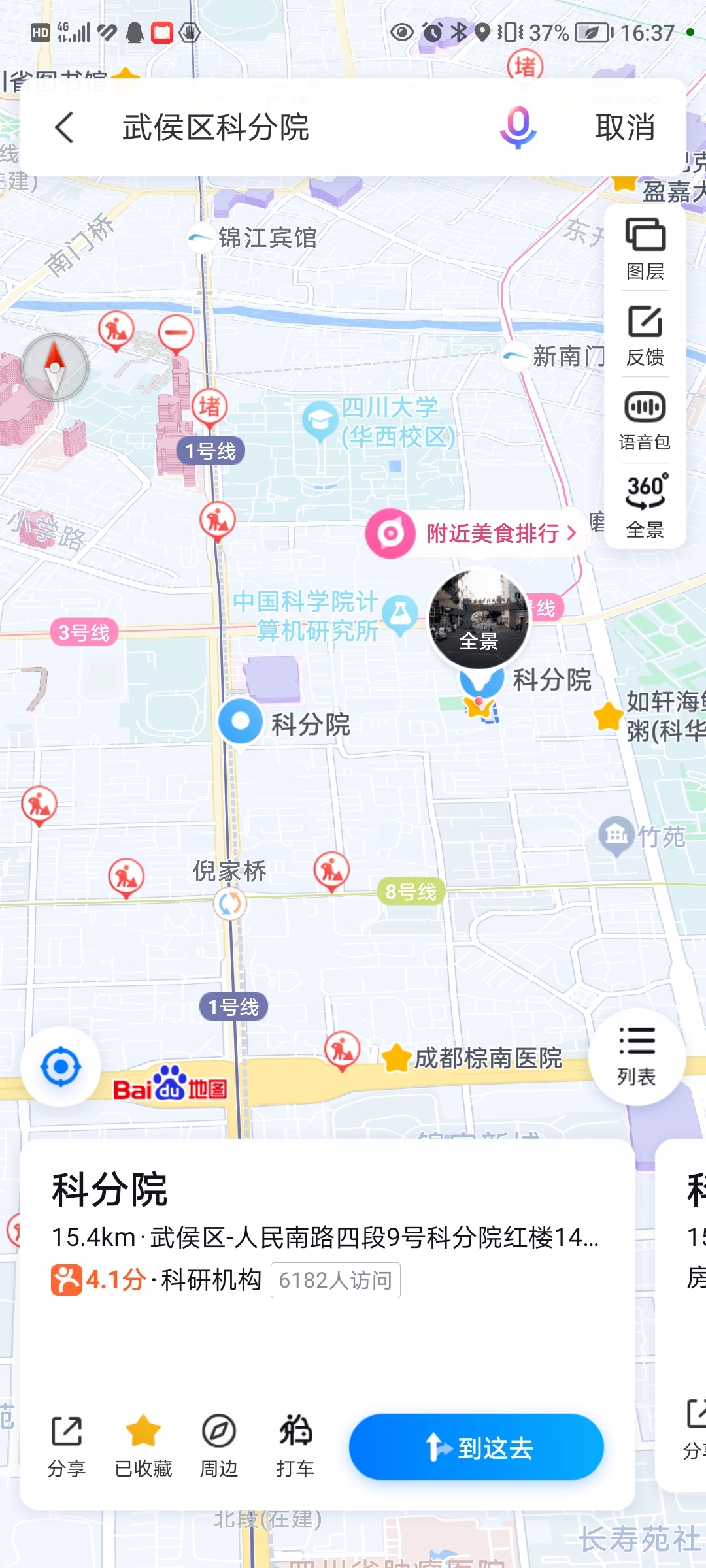Go back using the top-left arrow
The height and width of the screenshot is (1568, 706).
[64, 127]
